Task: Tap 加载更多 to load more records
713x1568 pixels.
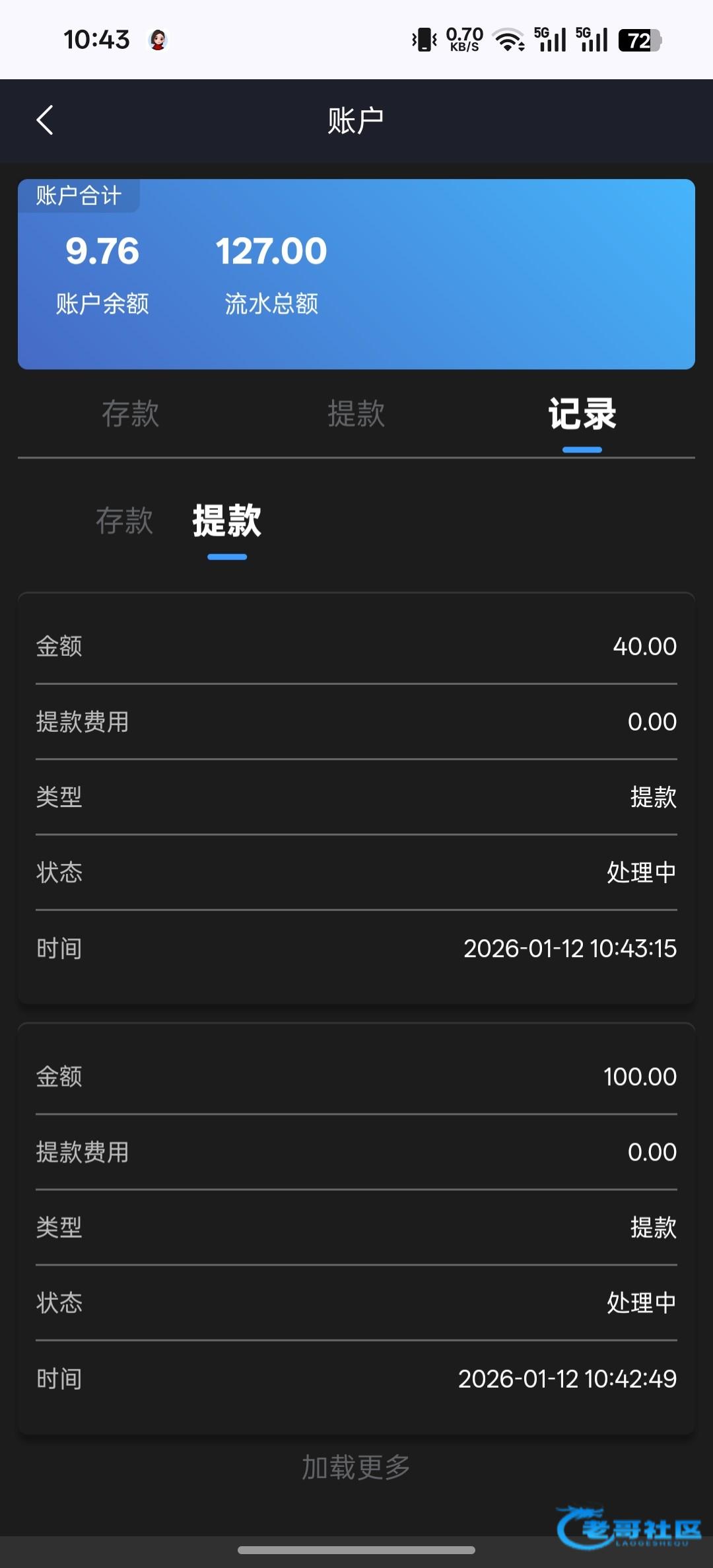Action: [x=356, y=1467]
